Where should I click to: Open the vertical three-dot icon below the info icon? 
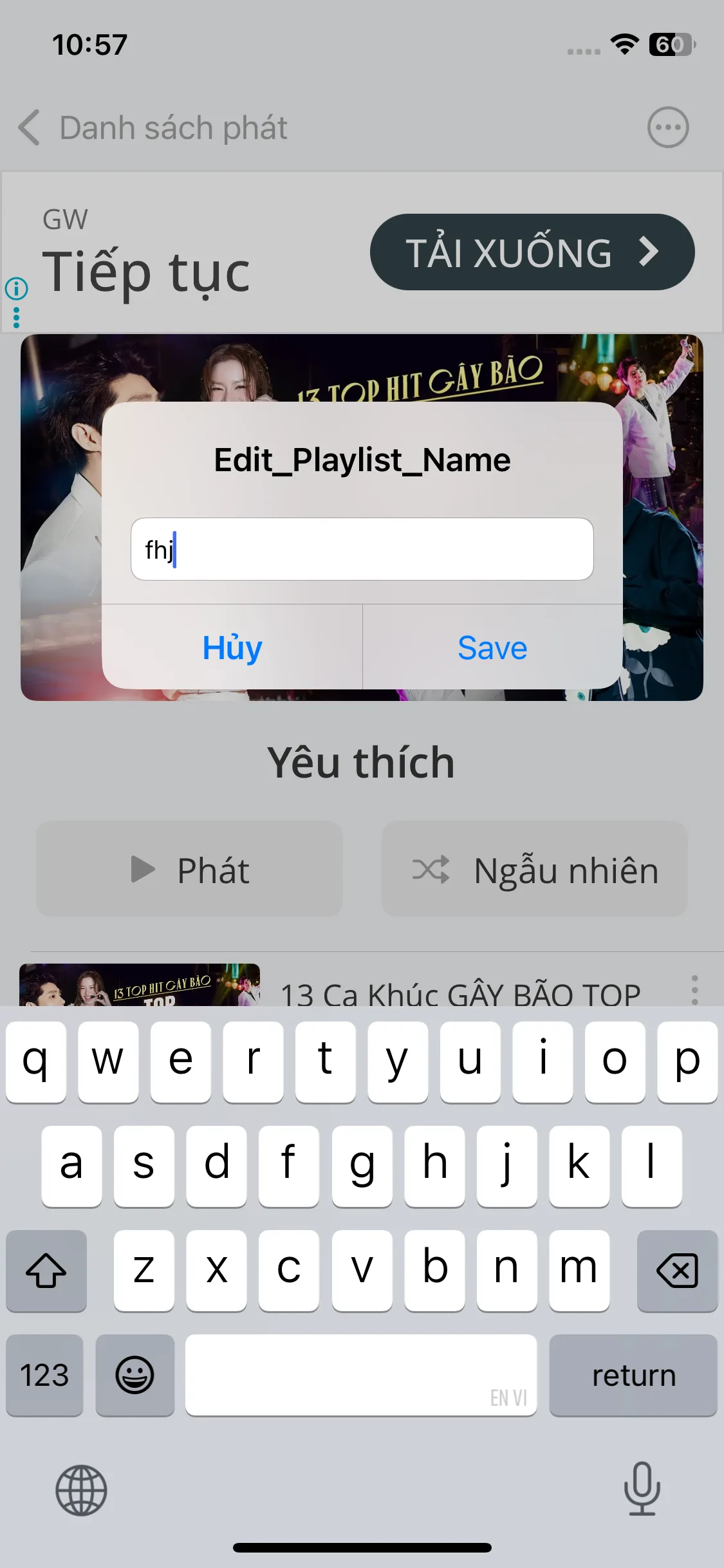point(16,317)
